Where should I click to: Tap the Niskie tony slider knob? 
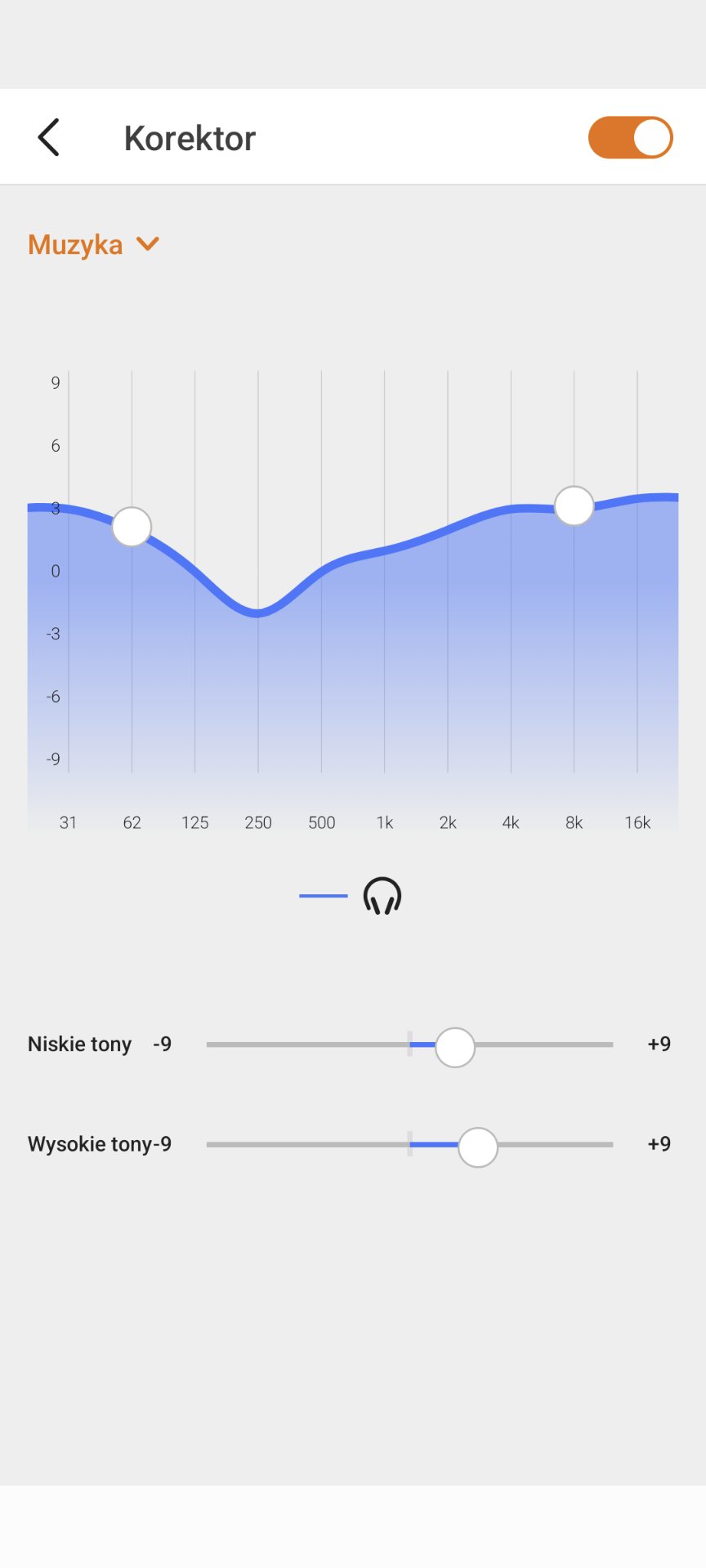point(455,1047)
